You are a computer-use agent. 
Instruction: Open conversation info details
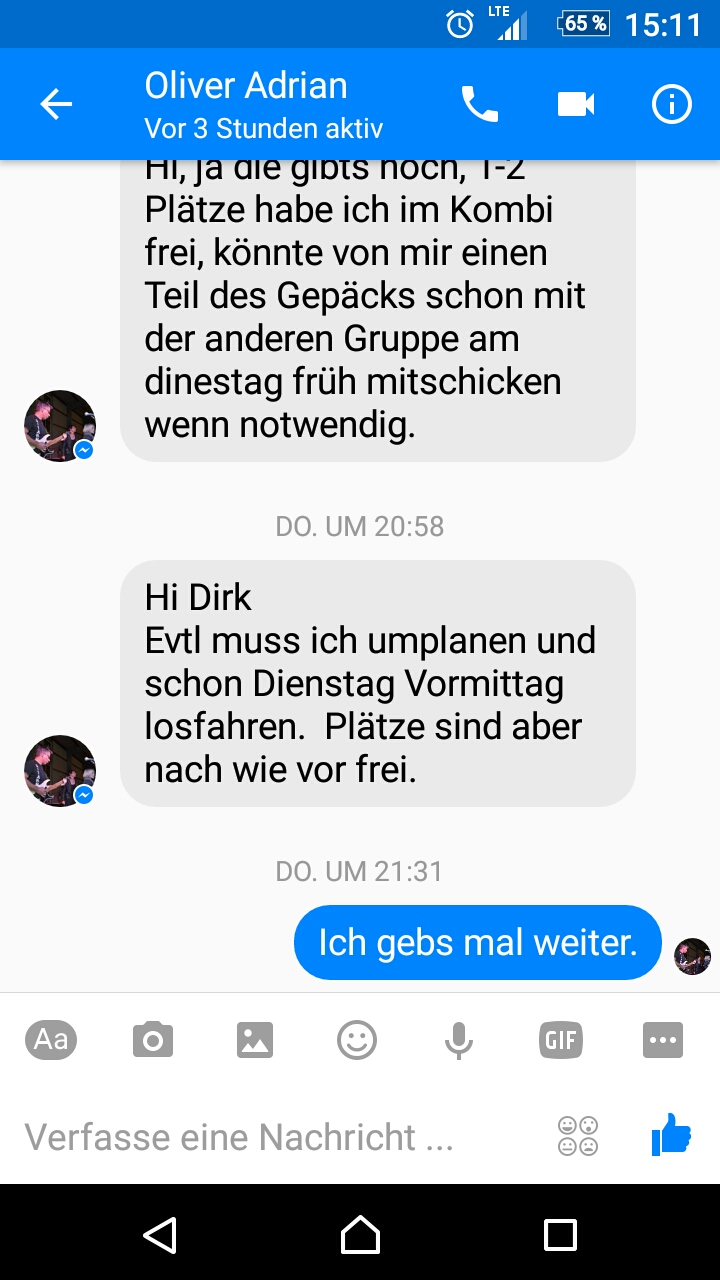(671, 104)
